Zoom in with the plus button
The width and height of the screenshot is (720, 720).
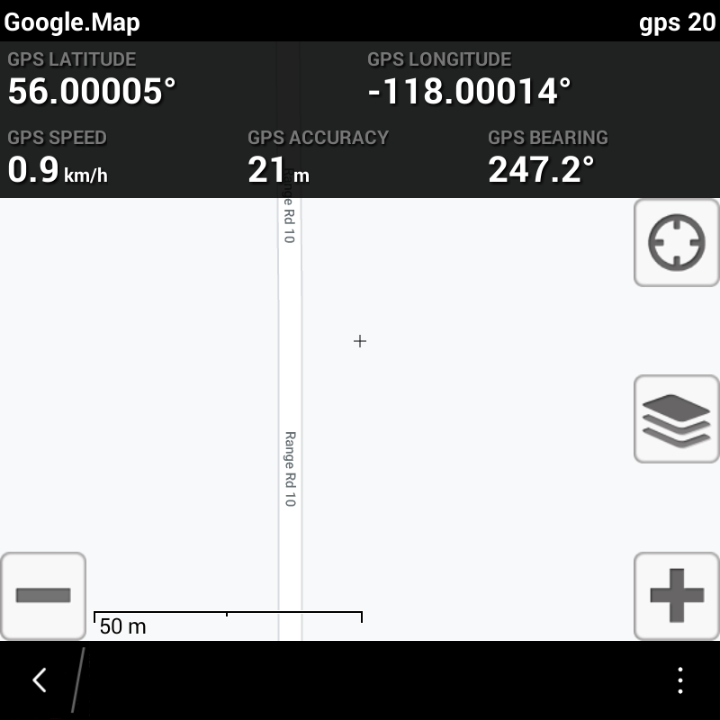(677, 596)
